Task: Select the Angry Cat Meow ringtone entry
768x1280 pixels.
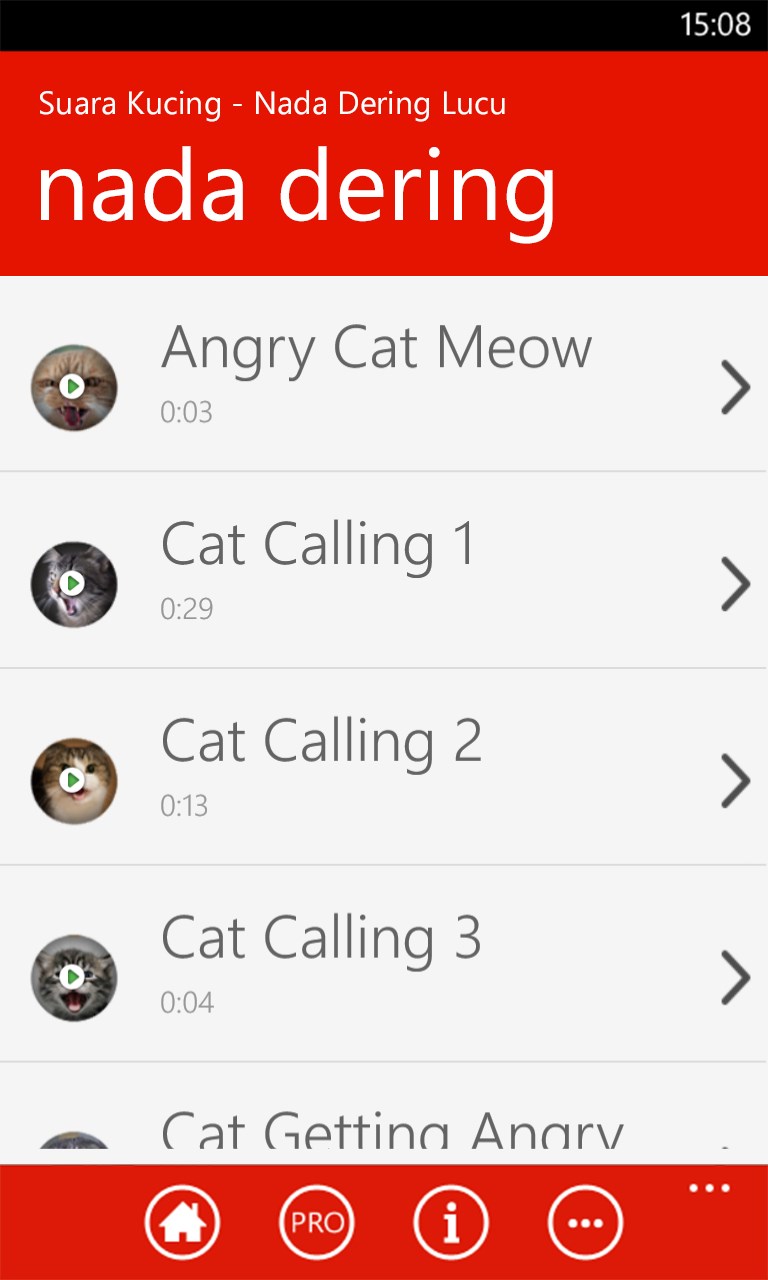Action: [x=377, y=348]
